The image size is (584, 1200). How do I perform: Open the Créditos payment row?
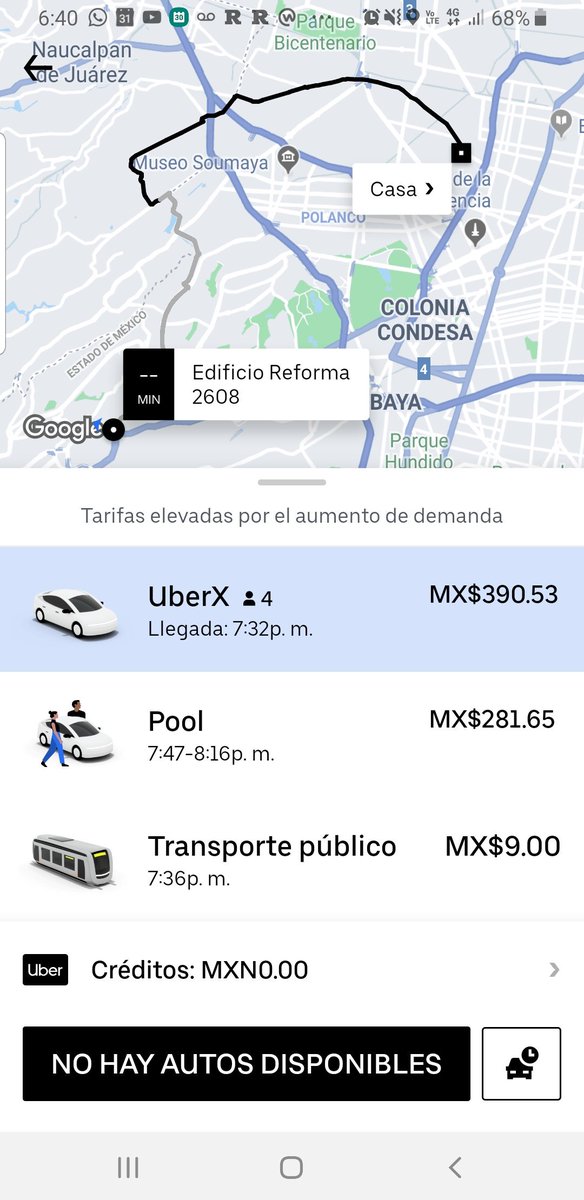[292, 970]
